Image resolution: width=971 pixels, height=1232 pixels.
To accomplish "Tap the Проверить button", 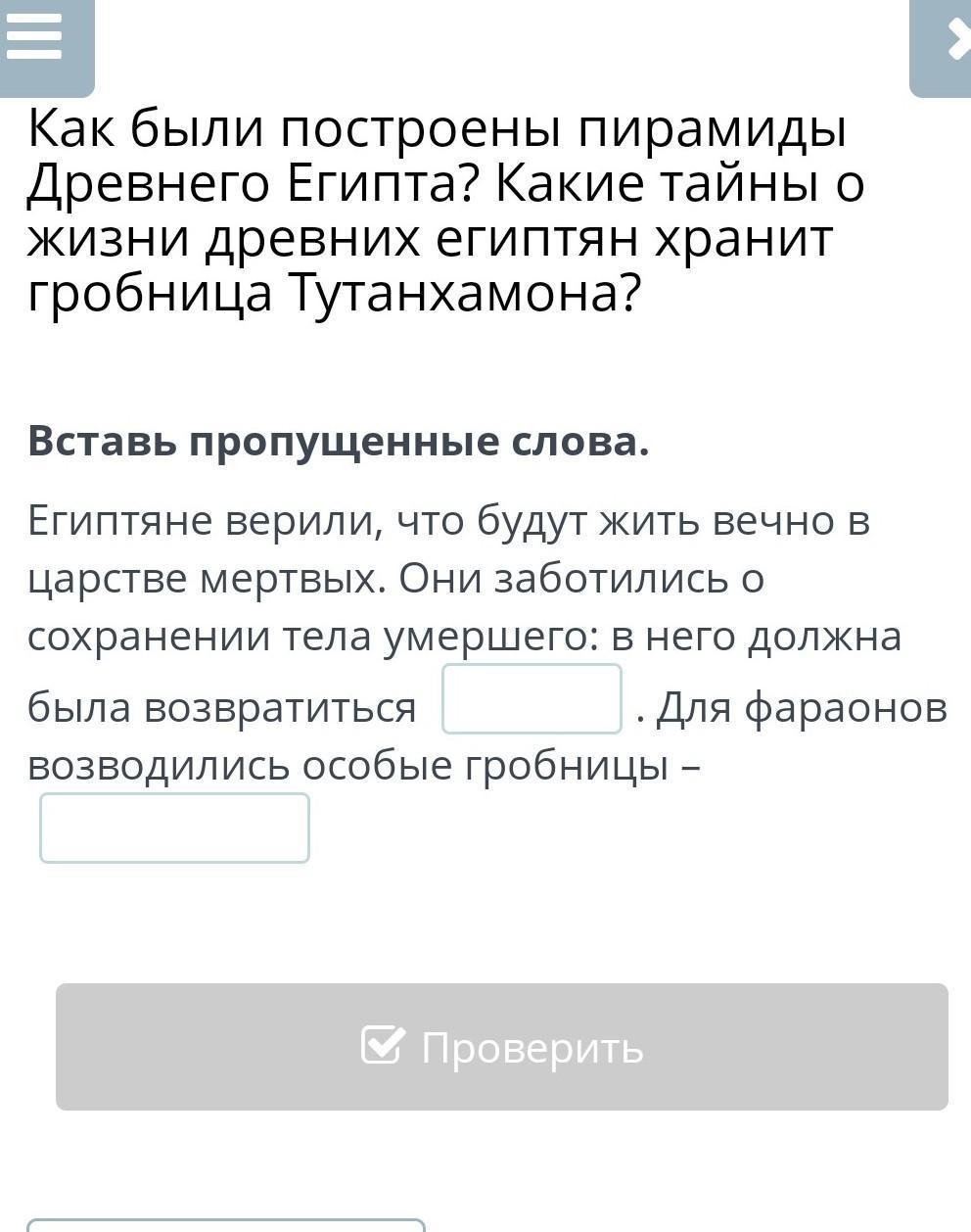I will [501, 1046].
